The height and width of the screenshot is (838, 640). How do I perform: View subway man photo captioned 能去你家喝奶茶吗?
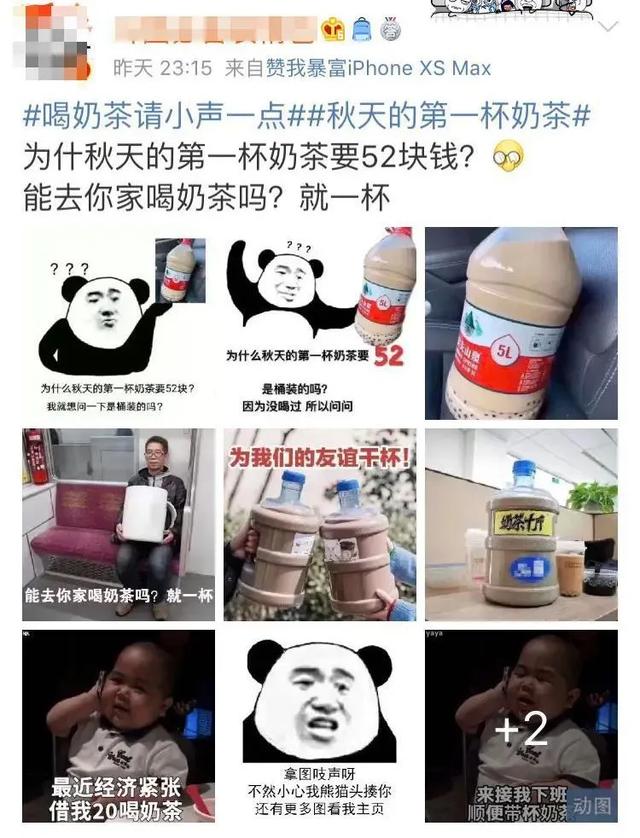click(118, 524)
